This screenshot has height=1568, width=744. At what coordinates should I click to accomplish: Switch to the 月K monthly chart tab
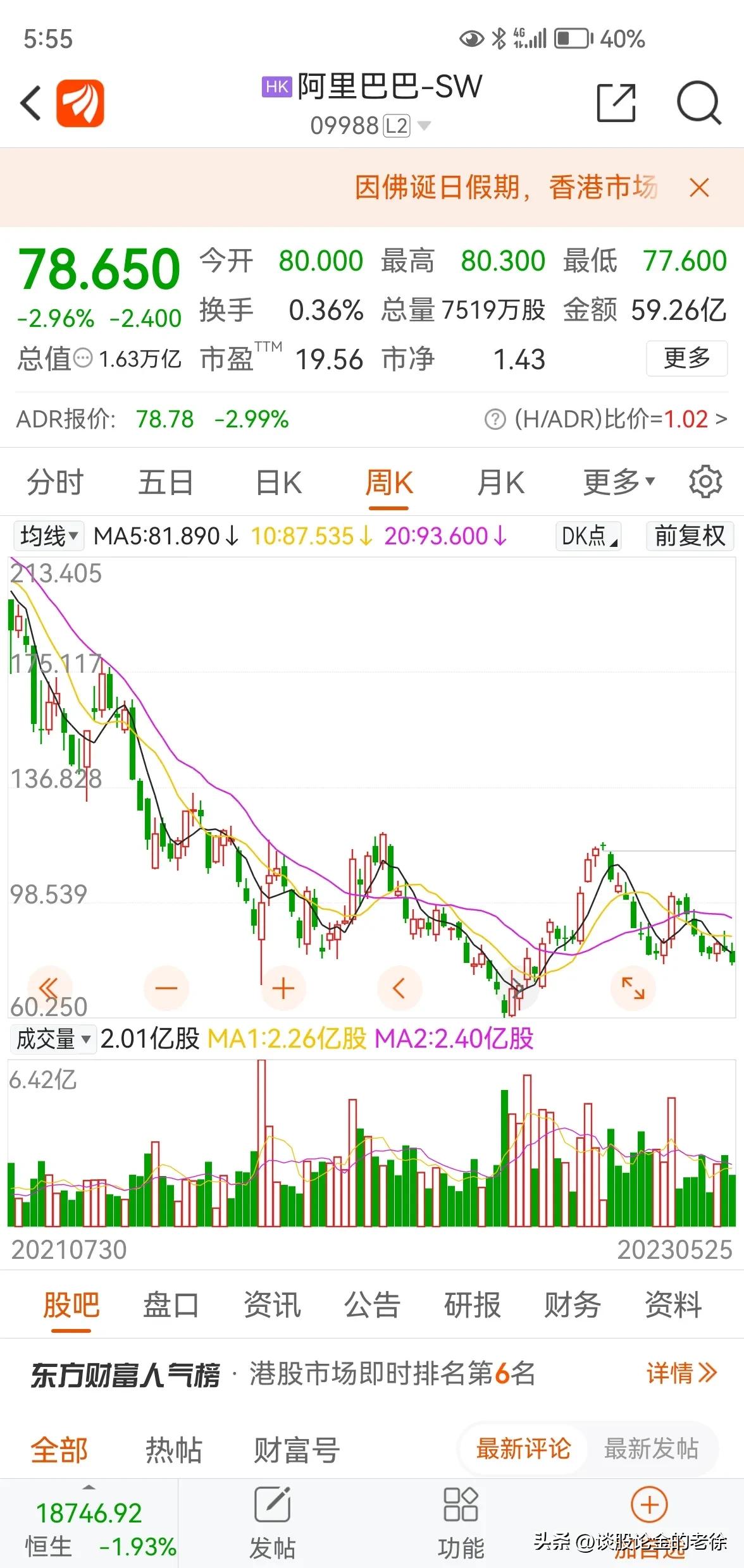499,481
